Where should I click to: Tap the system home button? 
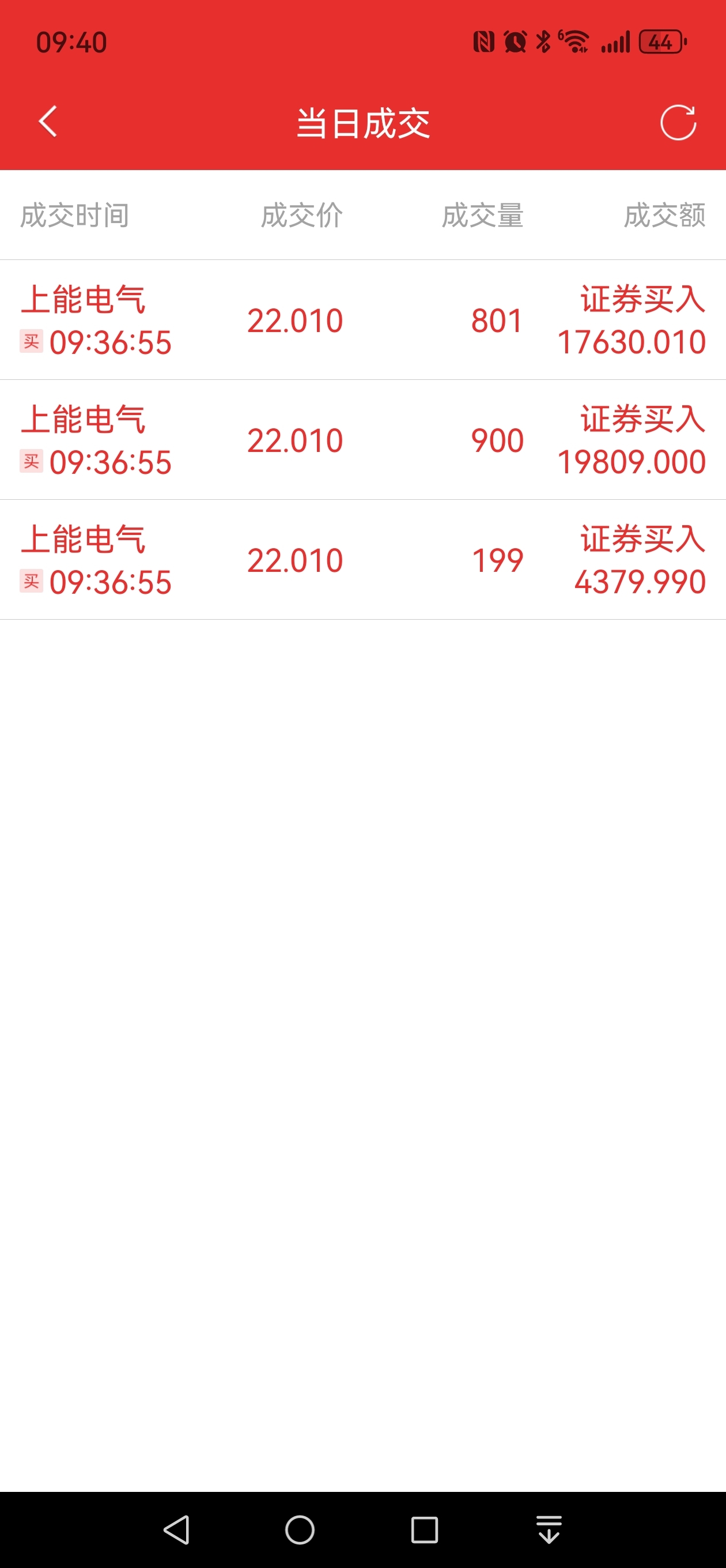point(300,1529)
